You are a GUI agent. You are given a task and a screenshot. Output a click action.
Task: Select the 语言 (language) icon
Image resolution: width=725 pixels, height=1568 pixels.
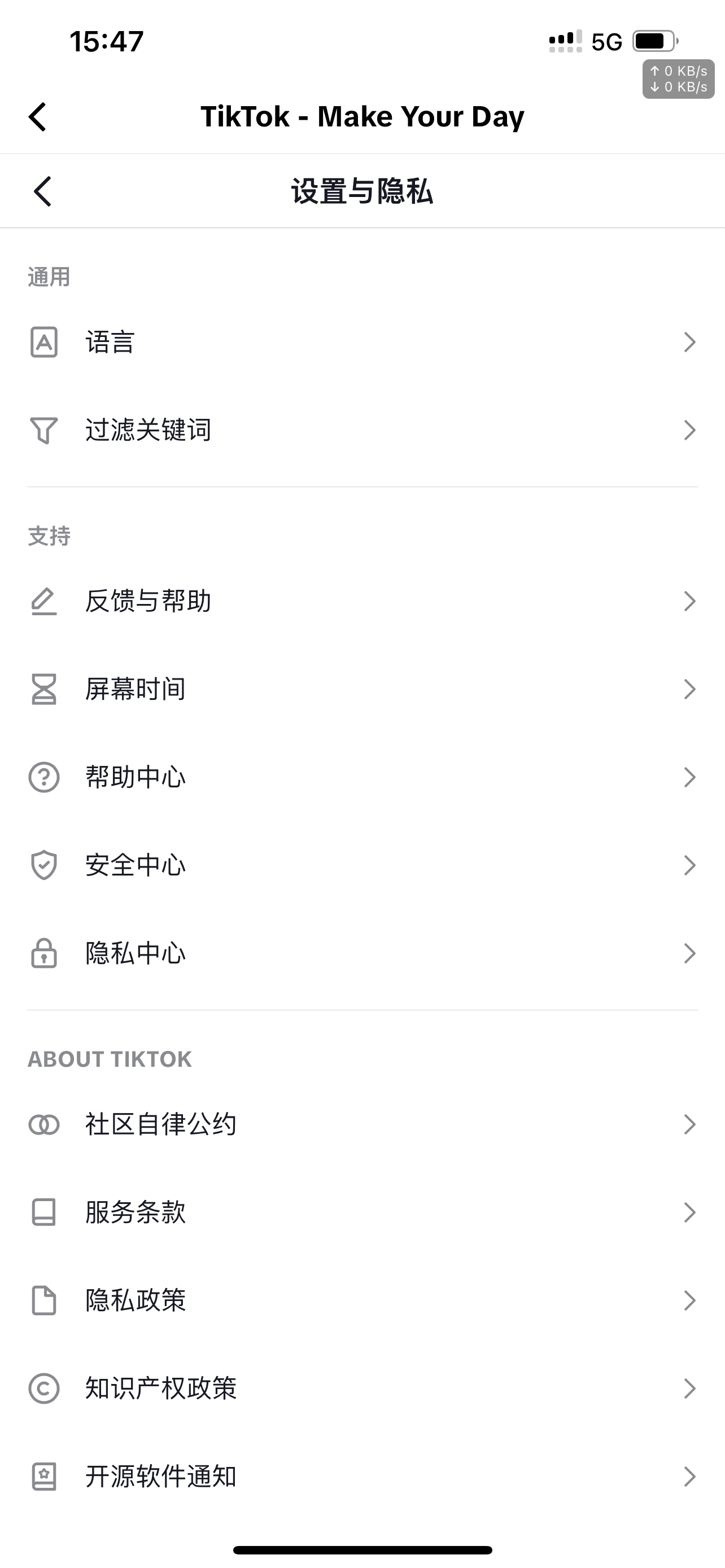(43, 342)
